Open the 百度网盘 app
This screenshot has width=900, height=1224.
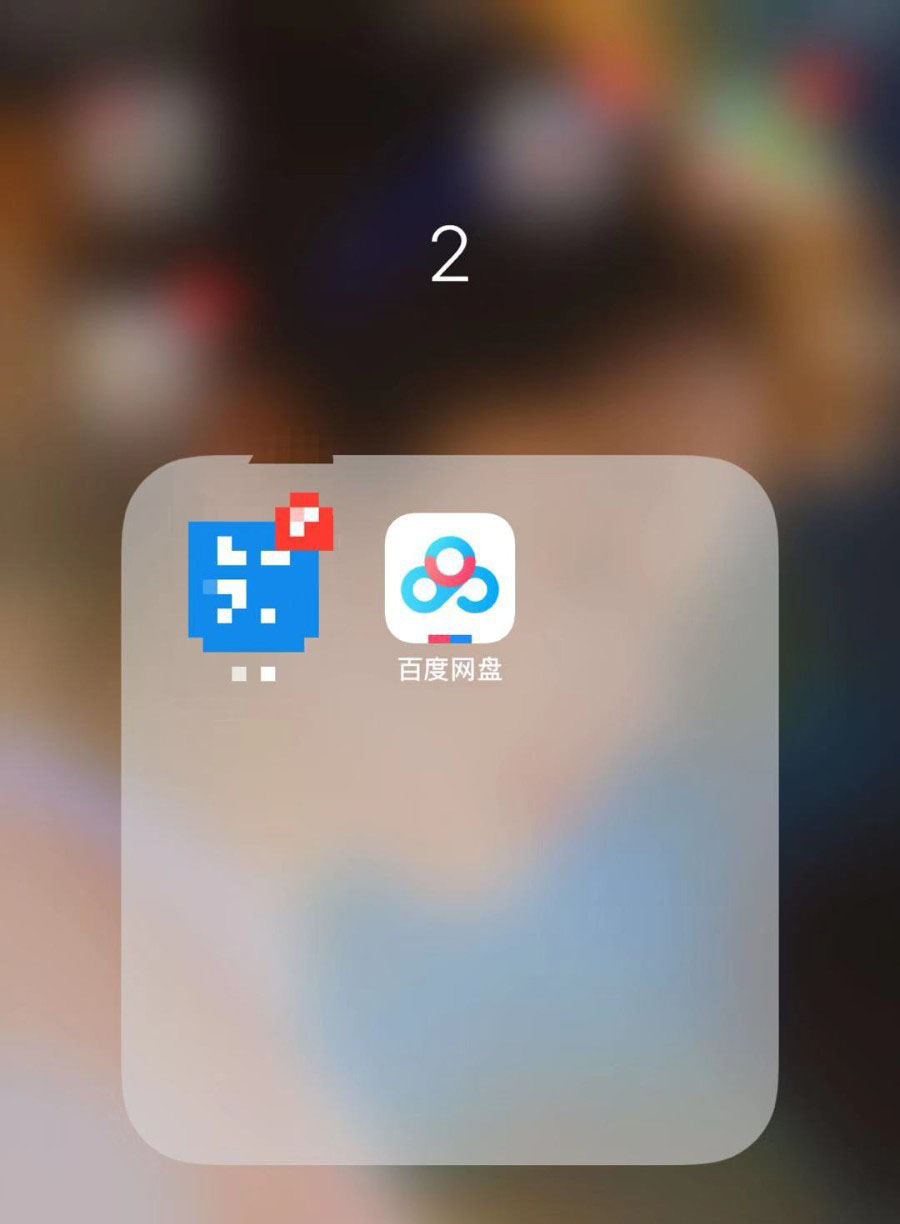tap(449, 579)
